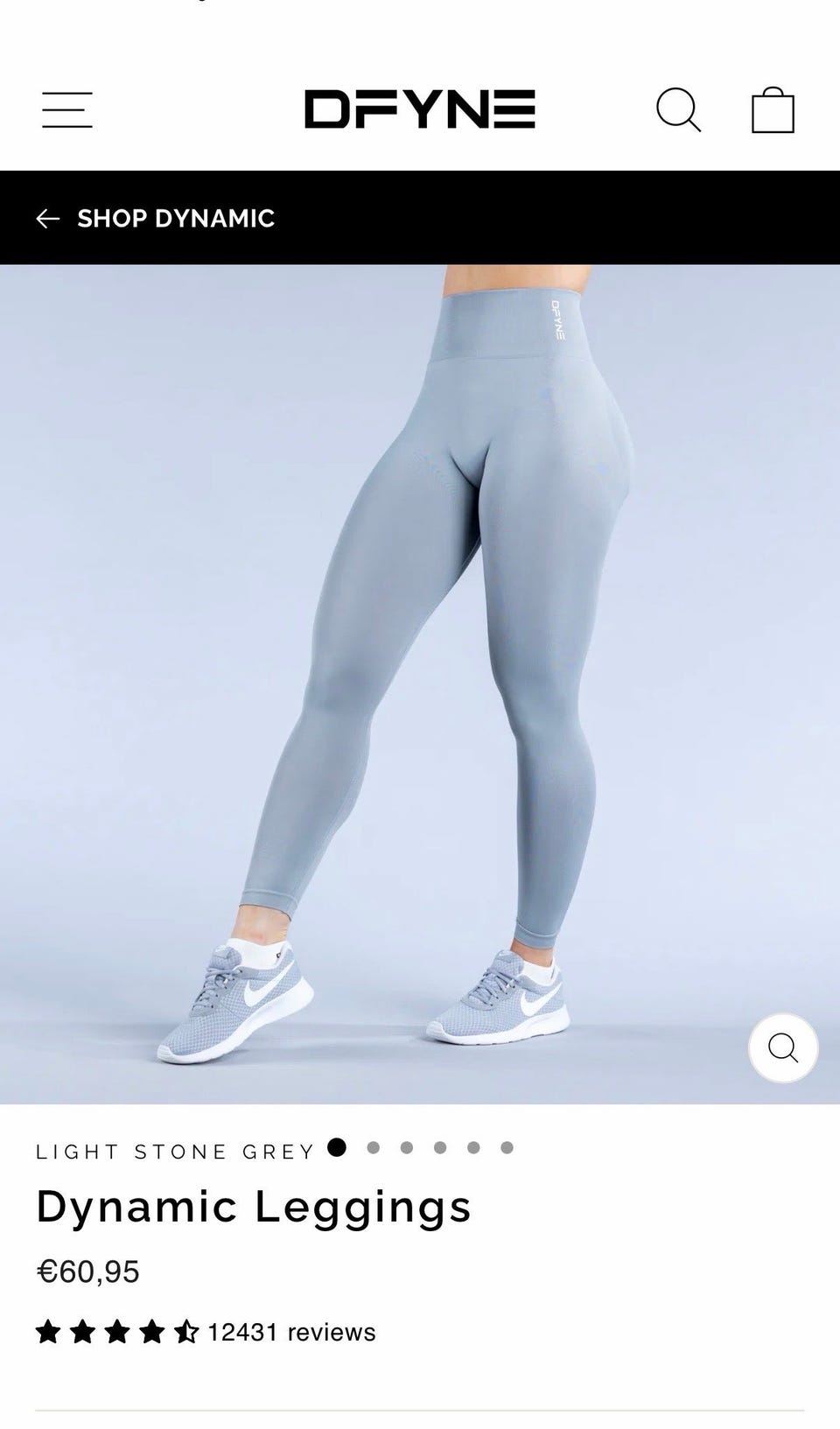This screenshot has width=840, height=1429.
Task: Tap the DFYNE logo to go home
Action: tap(420, 109)
